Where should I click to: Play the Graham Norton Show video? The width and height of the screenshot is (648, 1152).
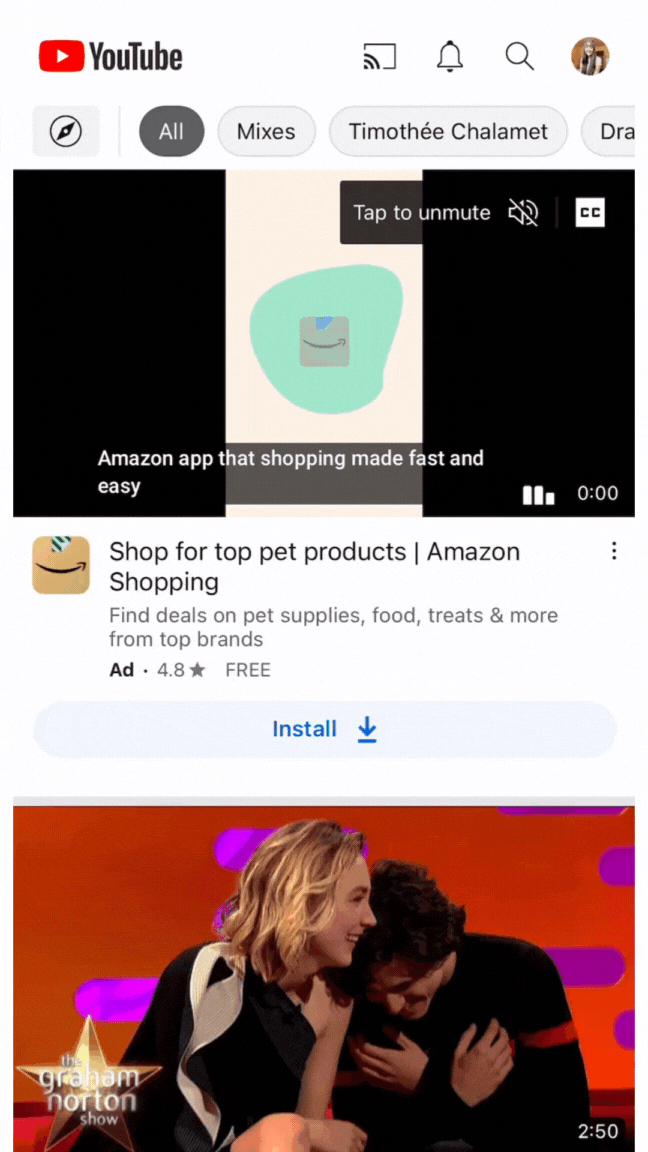click(324, 975)
